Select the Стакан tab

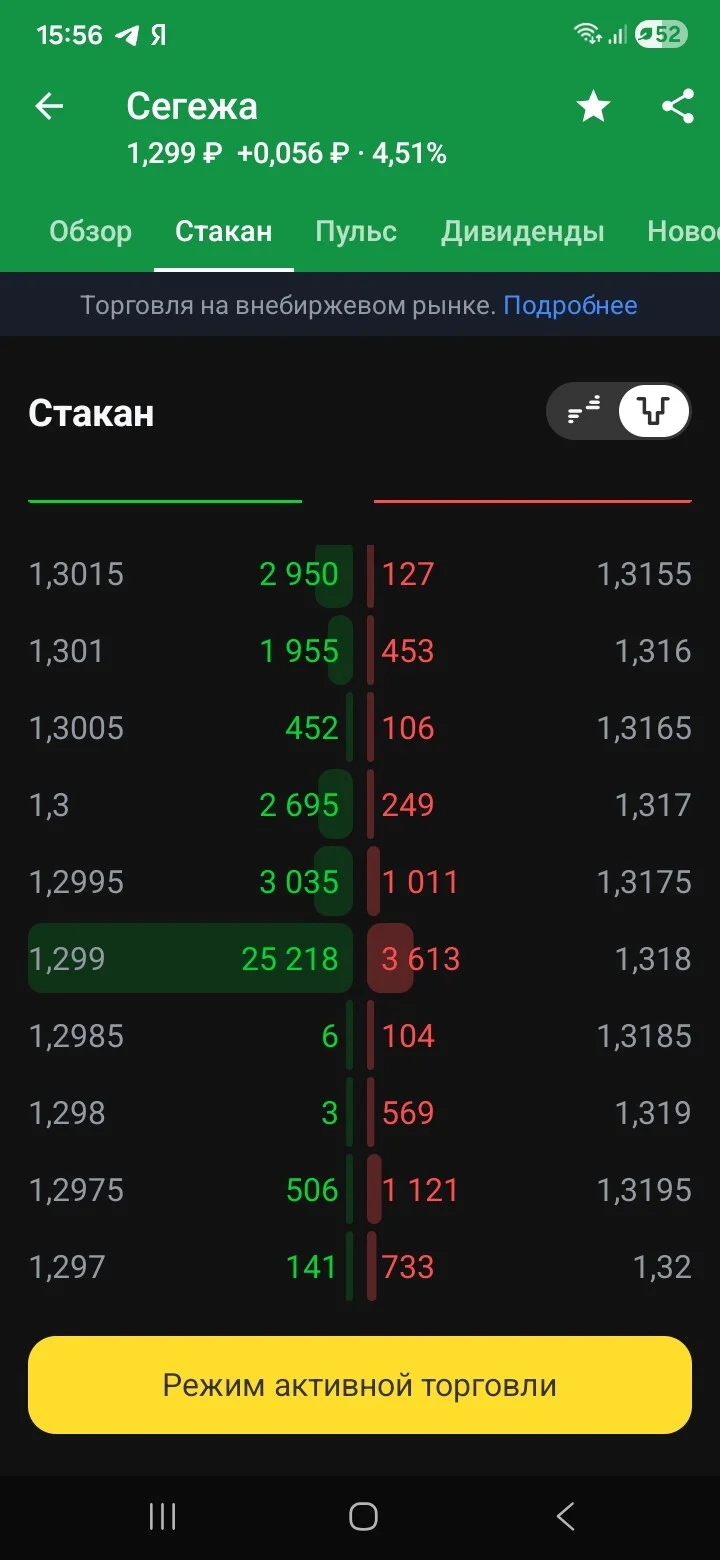[223, 231]
